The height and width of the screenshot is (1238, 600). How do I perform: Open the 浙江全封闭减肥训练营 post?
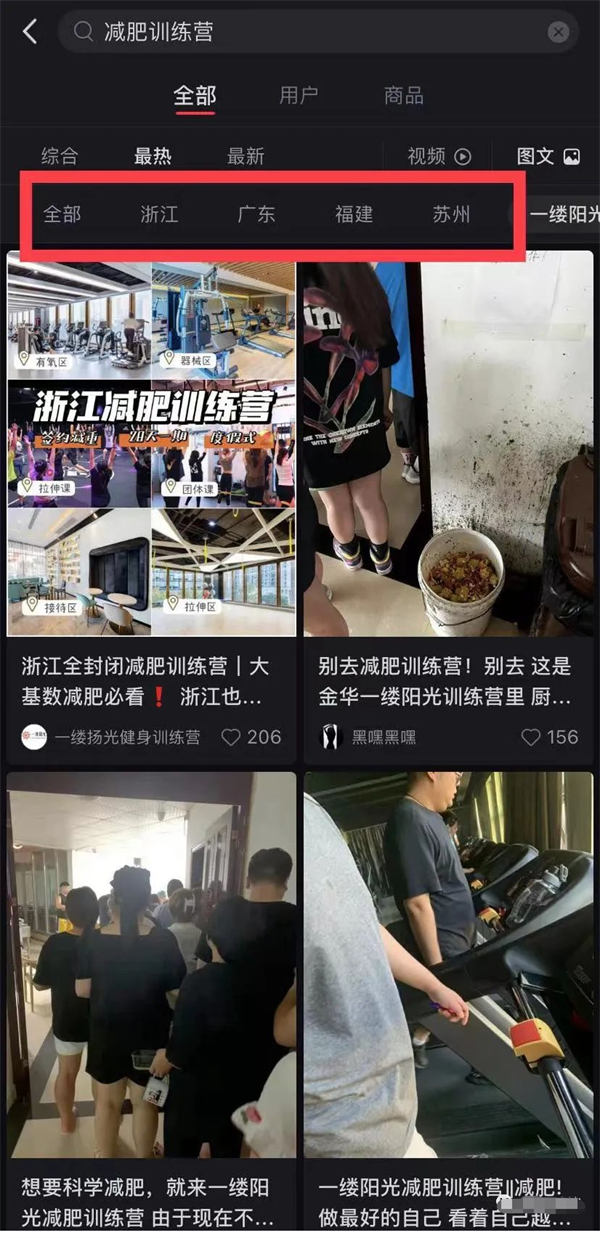point(152,445)
